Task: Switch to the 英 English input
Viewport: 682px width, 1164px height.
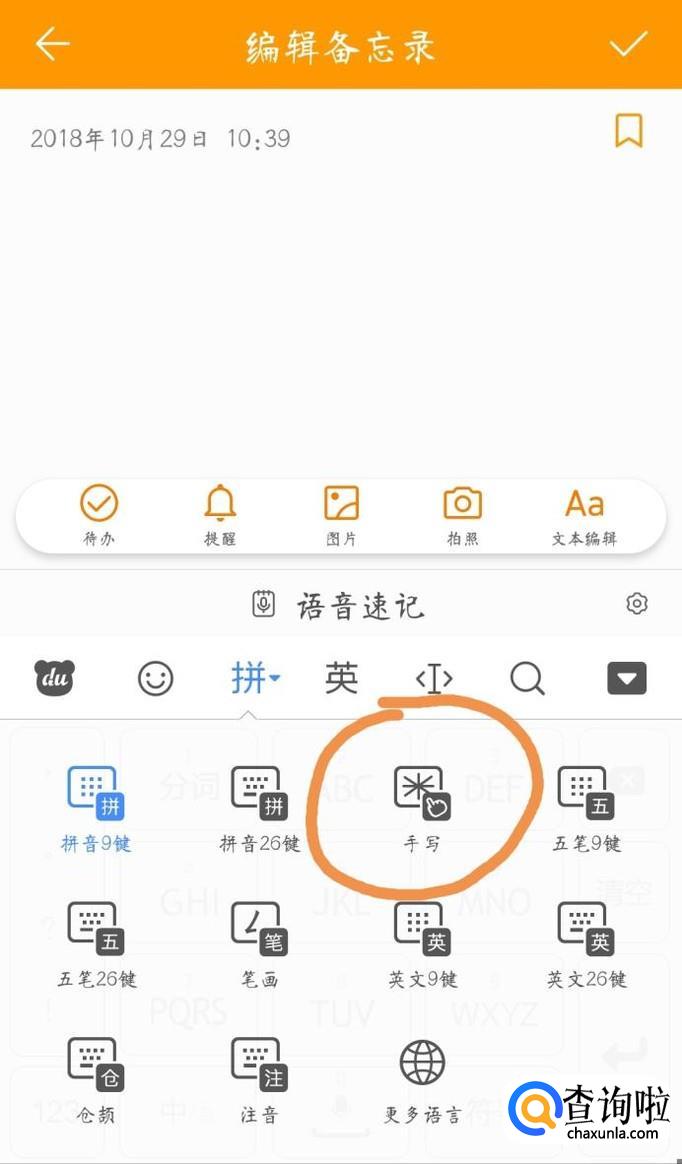Action: tap(341, 679)
